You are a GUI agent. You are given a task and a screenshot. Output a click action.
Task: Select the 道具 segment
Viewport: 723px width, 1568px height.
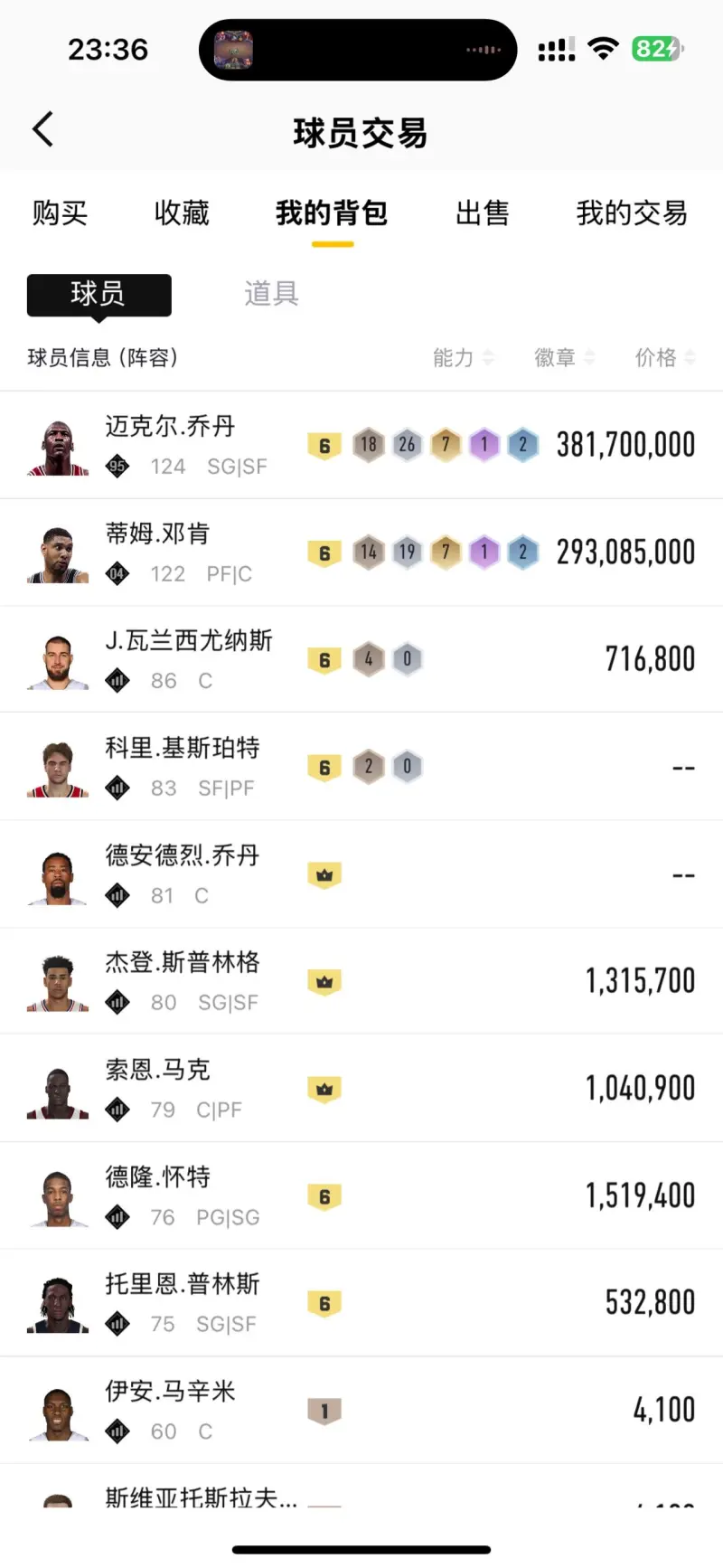[271, 294]
